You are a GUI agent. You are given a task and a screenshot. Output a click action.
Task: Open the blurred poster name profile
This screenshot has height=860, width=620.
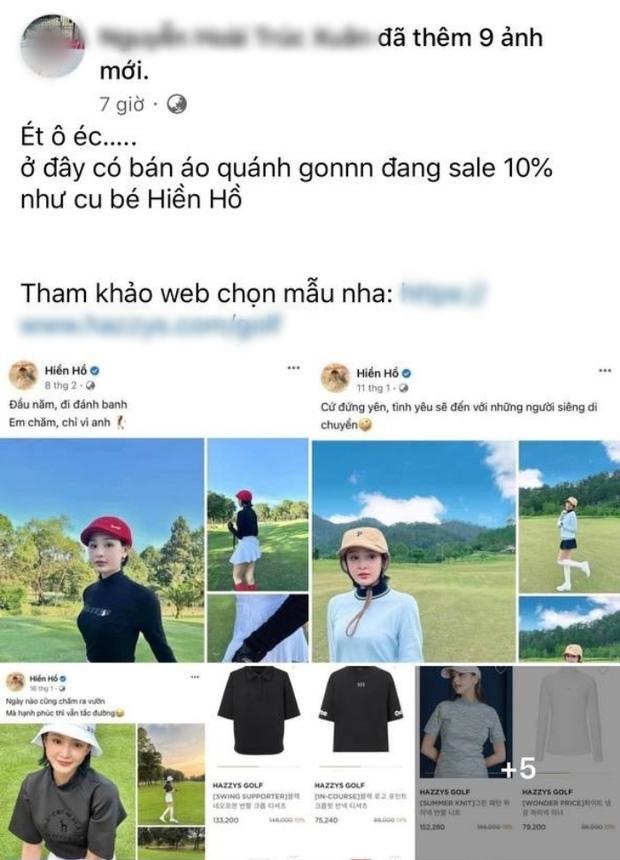(237, 40)
